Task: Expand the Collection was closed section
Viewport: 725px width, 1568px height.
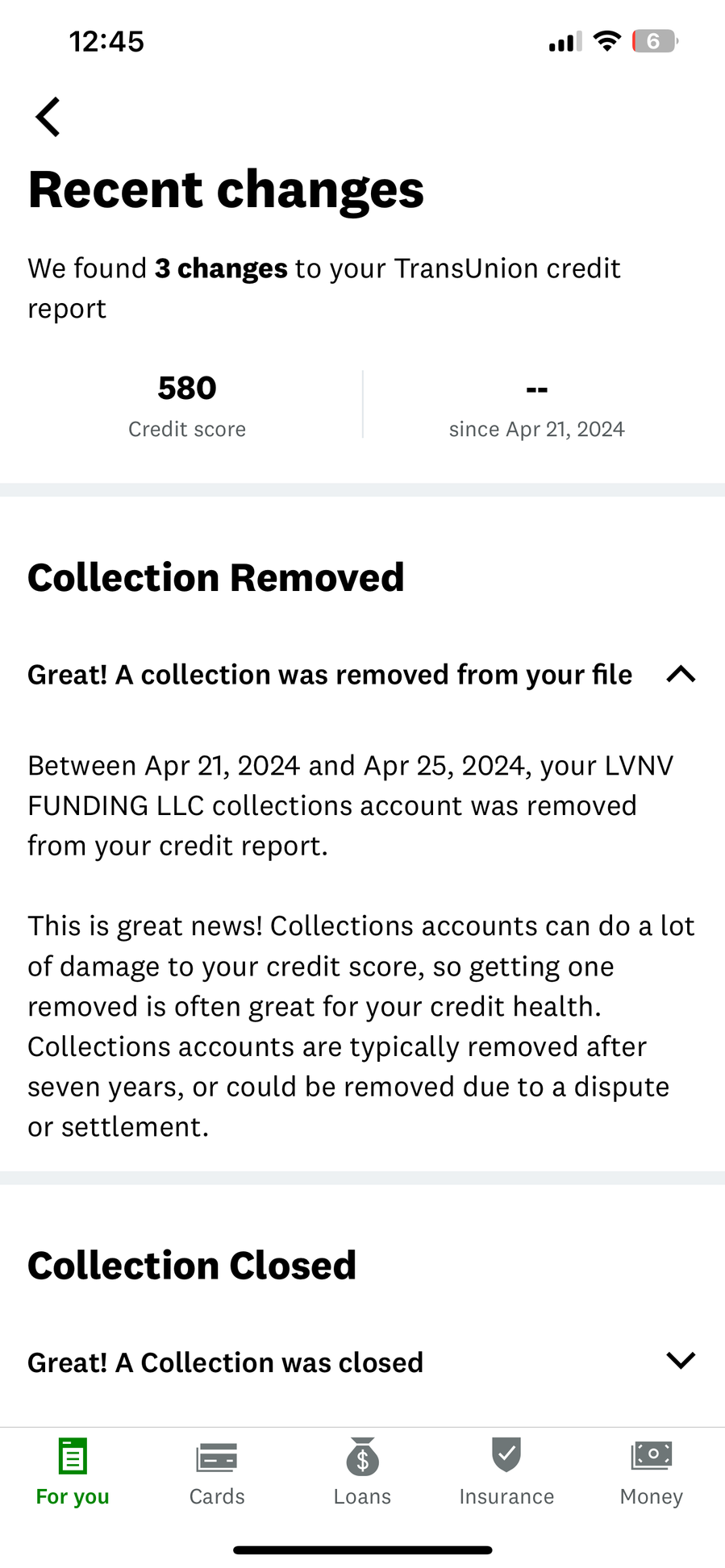Action: coord(681,1361)
